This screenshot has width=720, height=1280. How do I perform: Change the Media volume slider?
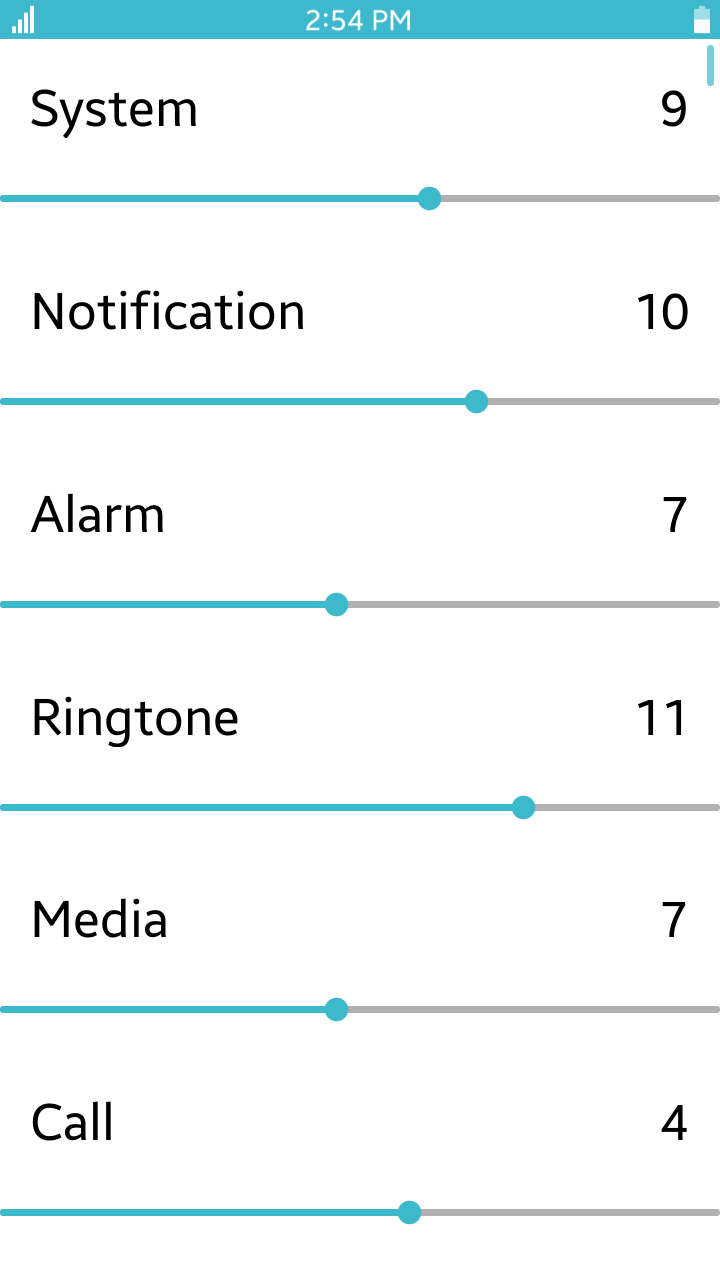[336, 1009]
